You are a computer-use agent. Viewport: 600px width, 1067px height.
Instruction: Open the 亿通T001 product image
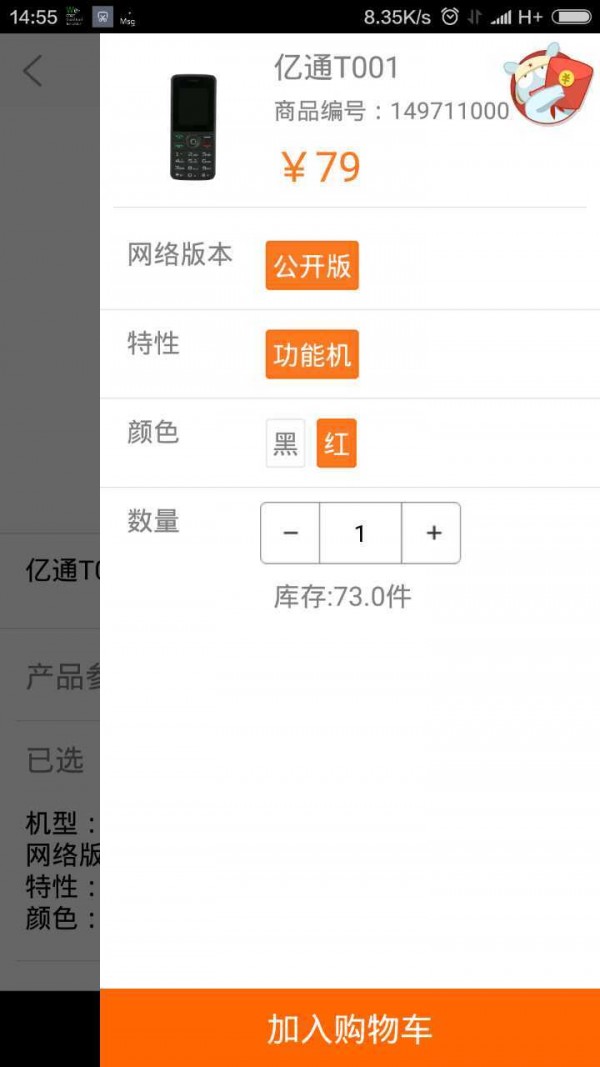pyautogui.click(x=193, y=127)
